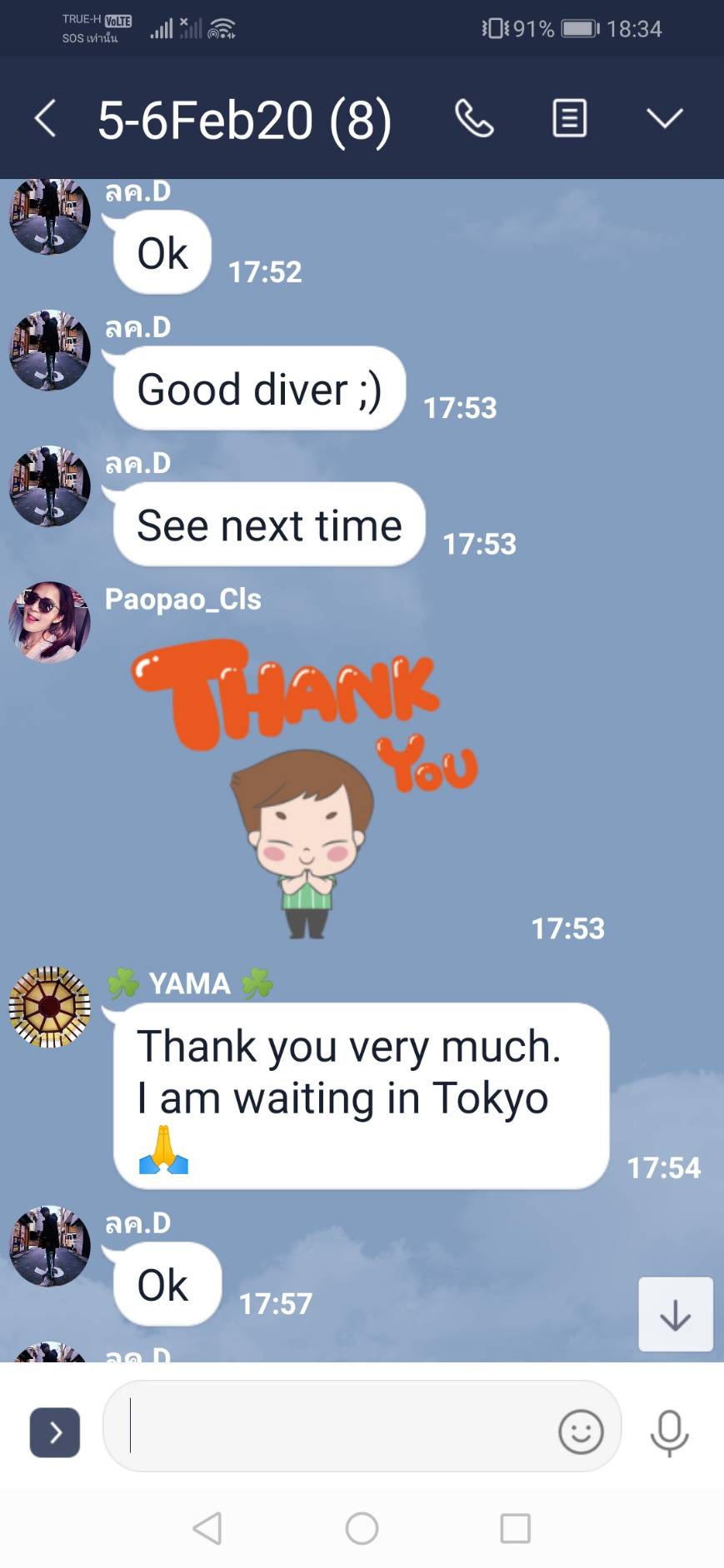
Task: Expand the chat options dropdown arrow
Action: coord(665,118)
